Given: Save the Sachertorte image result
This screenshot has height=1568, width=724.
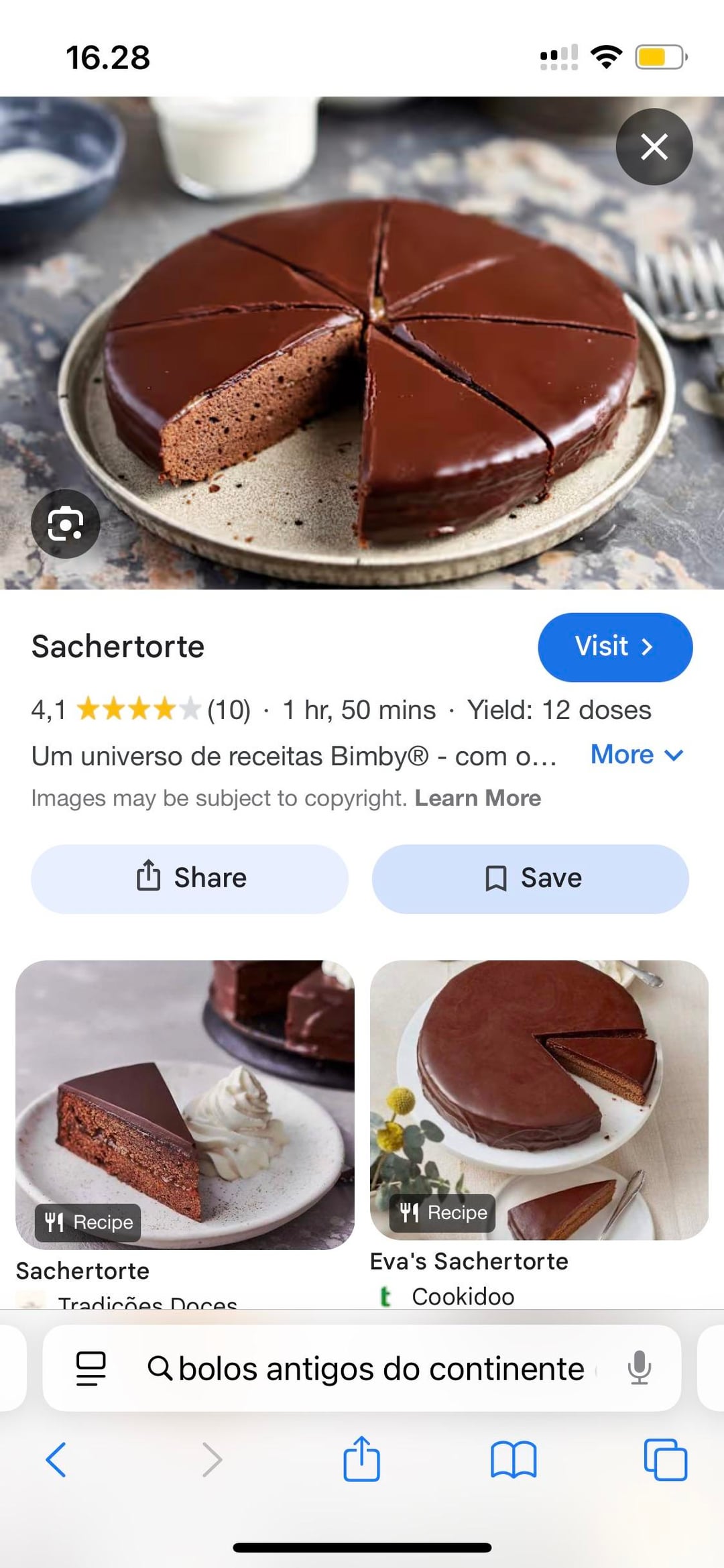Looking at the screenshot, I should [x=530, y=879].
